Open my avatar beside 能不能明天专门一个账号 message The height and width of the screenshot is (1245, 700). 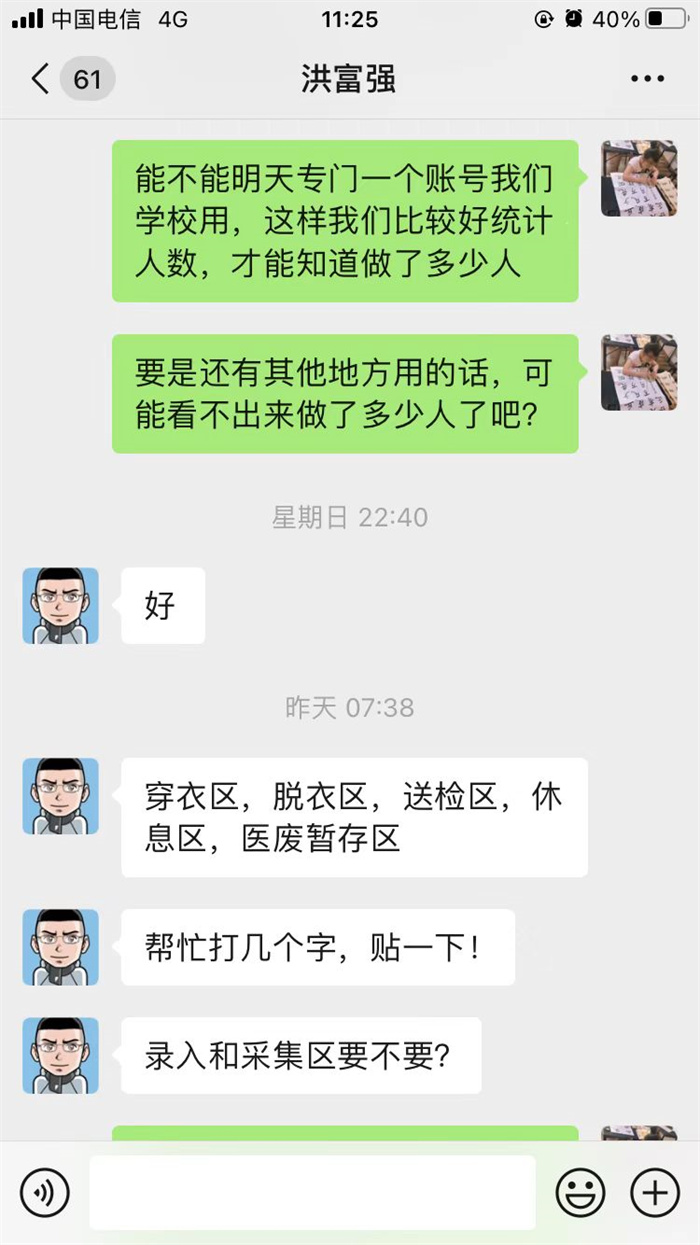638,178
